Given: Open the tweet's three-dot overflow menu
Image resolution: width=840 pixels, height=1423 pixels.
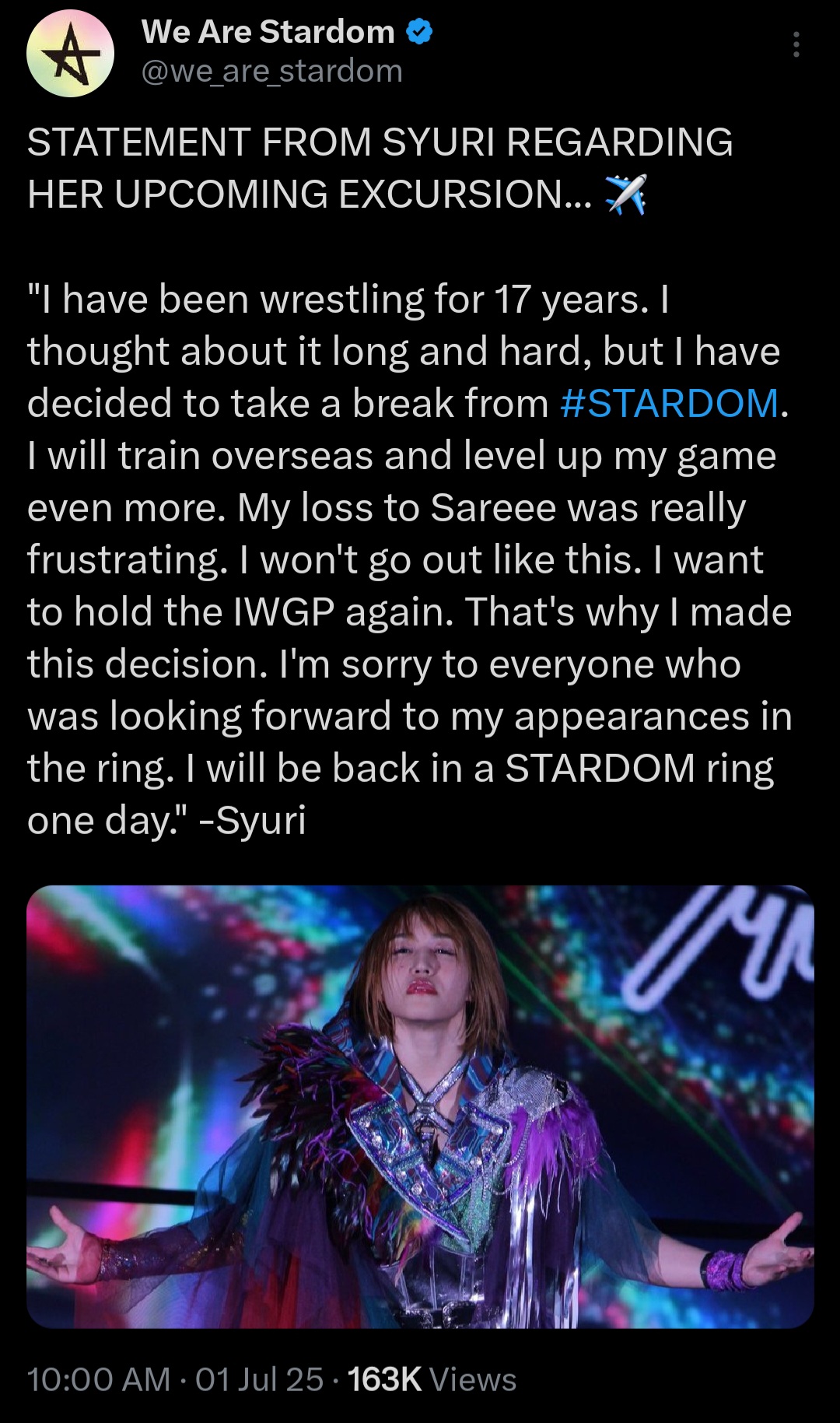Looking at the screenshot, I should tap(796, 45).
